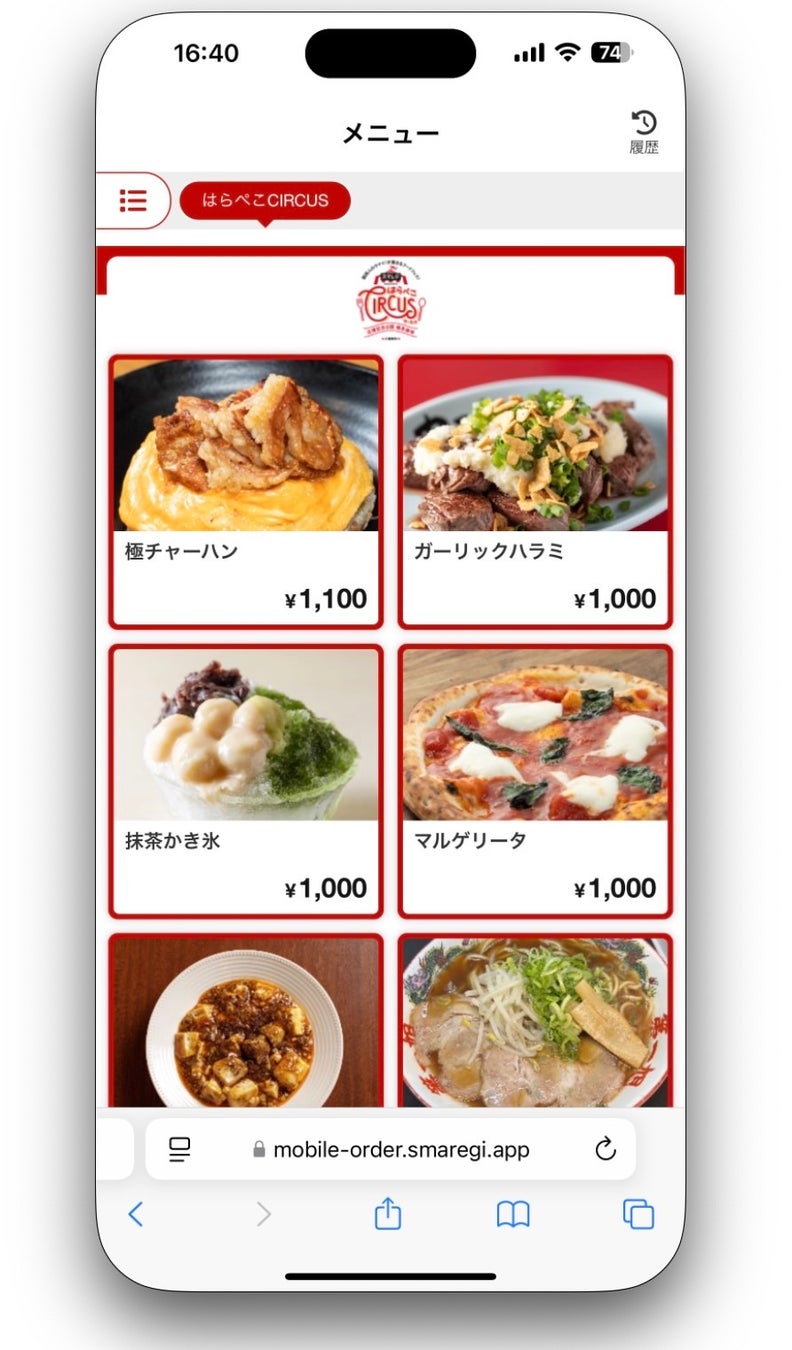Viewport: 792px width, 1350px height.
Task: Show all open Safari tabs
Action: coord(638,1214)
